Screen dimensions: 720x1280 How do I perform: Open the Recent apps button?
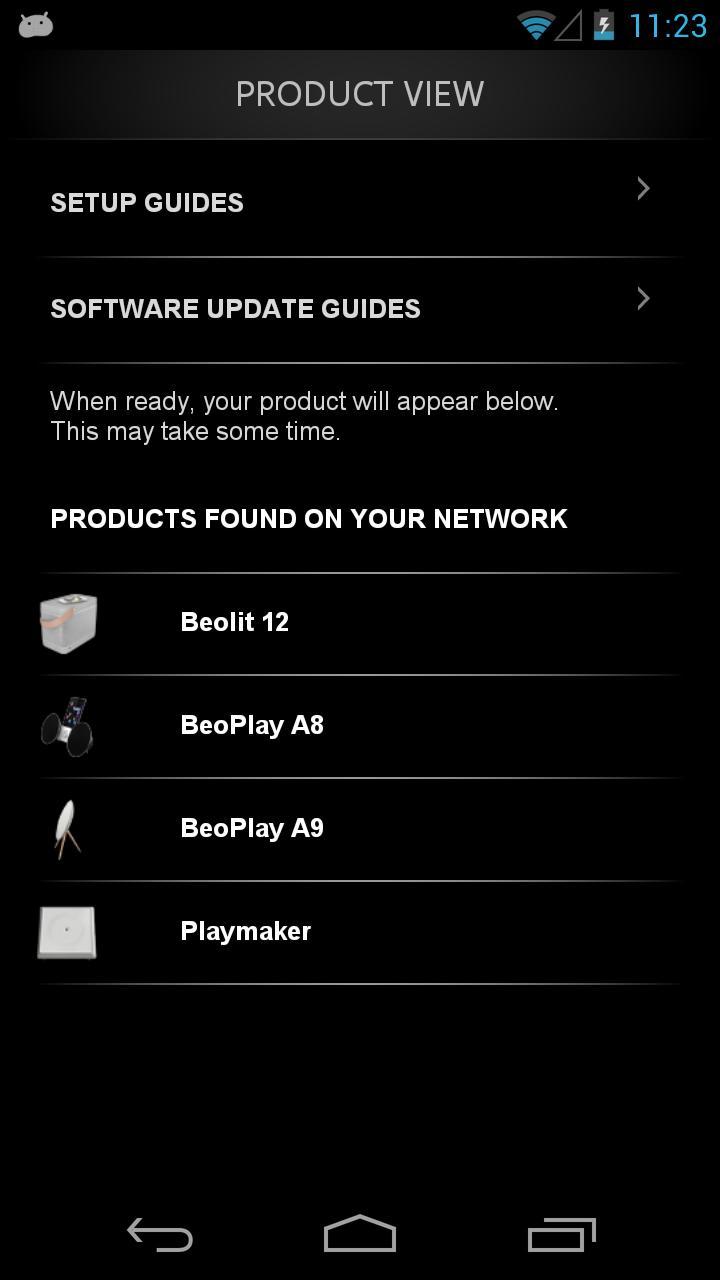561,1235
